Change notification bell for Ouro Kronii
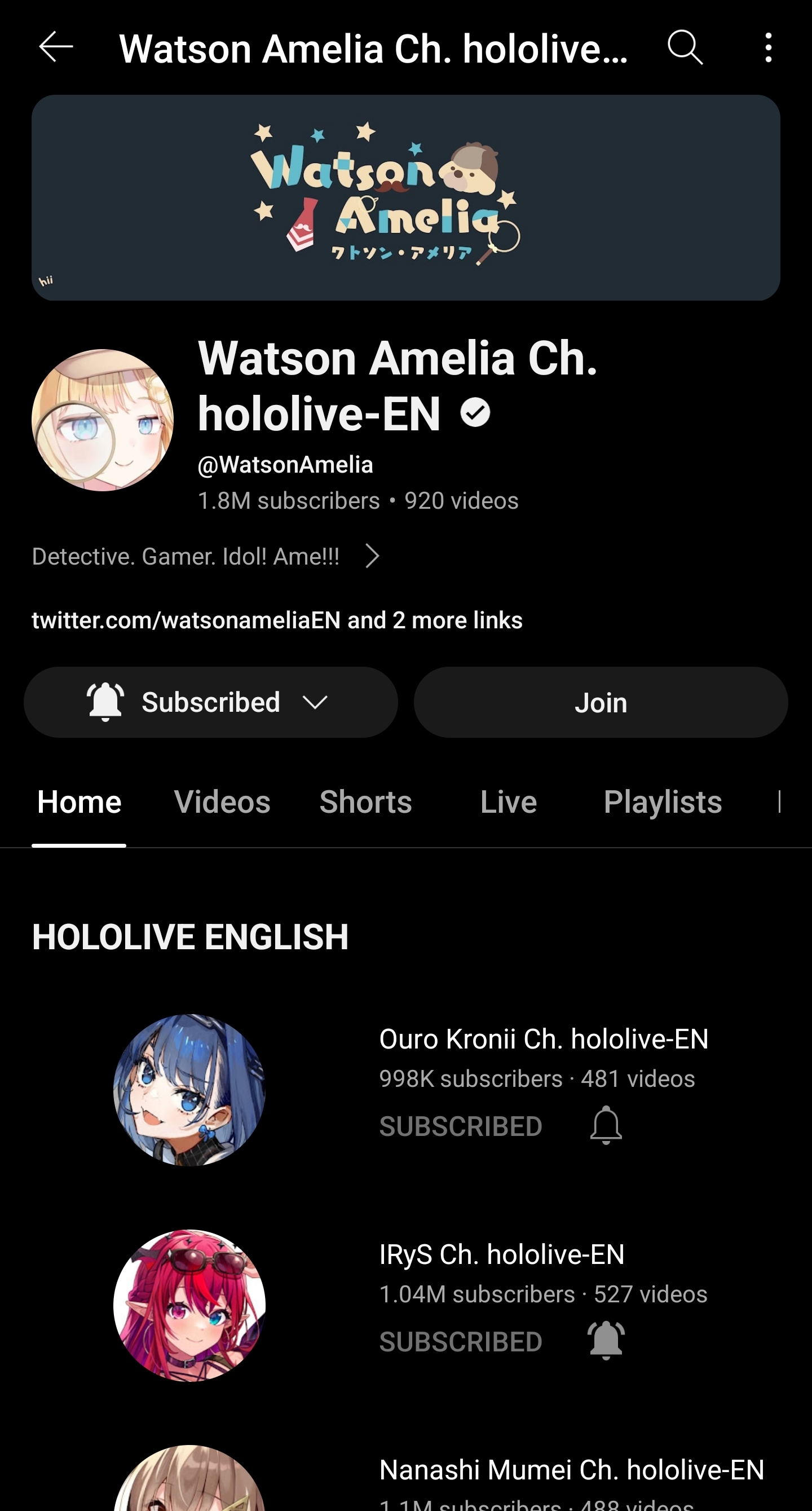This screenshot has height=1511, width=812. pos(606,1125)
